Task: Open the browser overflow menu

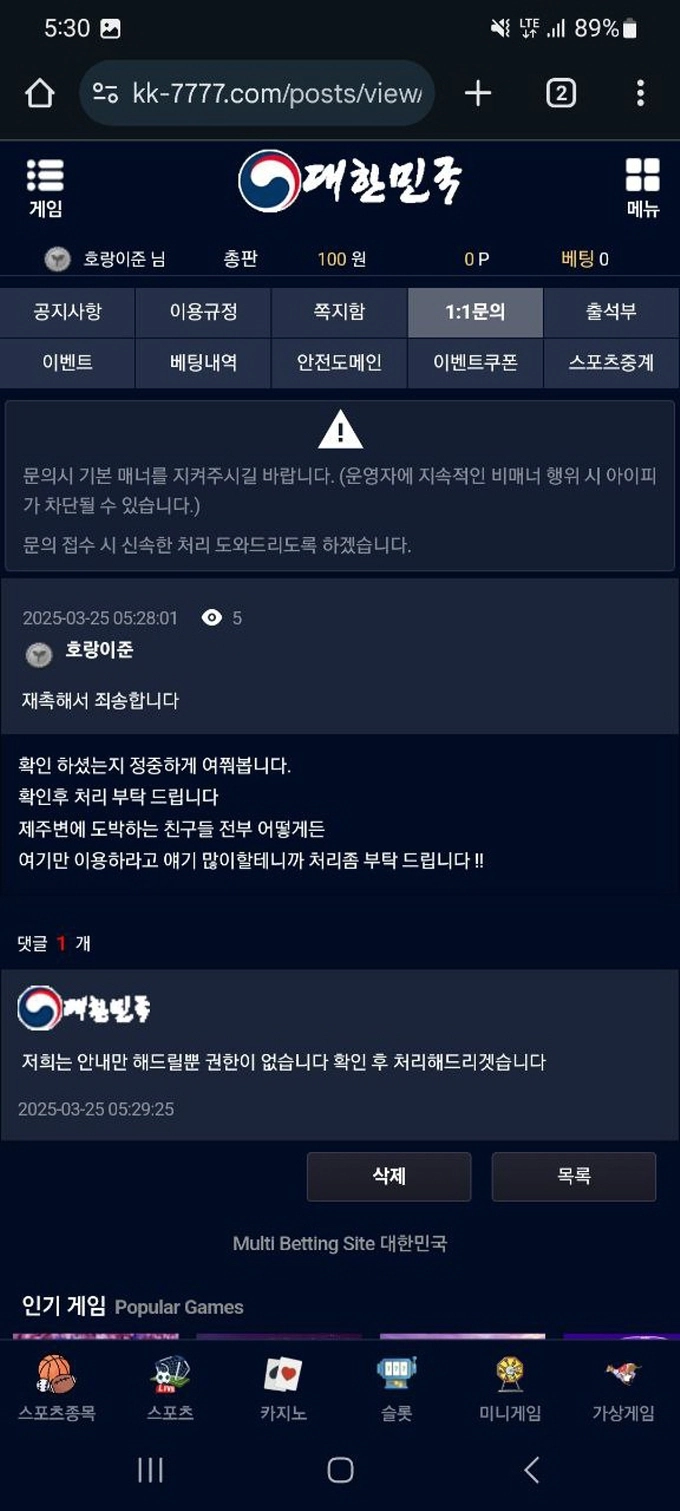Action: [640, 94]
